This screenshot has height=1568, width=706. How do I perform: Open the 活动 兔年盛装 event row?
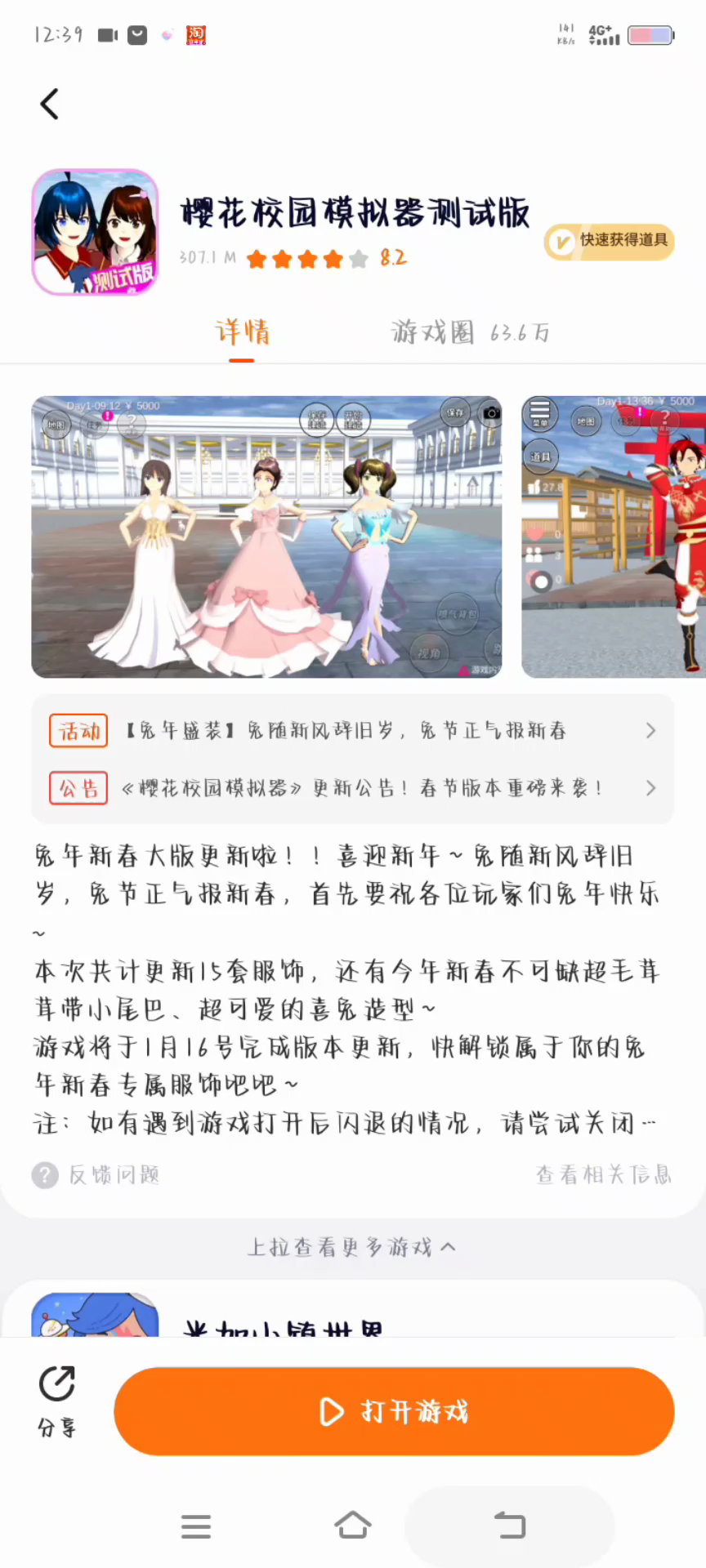353,731
